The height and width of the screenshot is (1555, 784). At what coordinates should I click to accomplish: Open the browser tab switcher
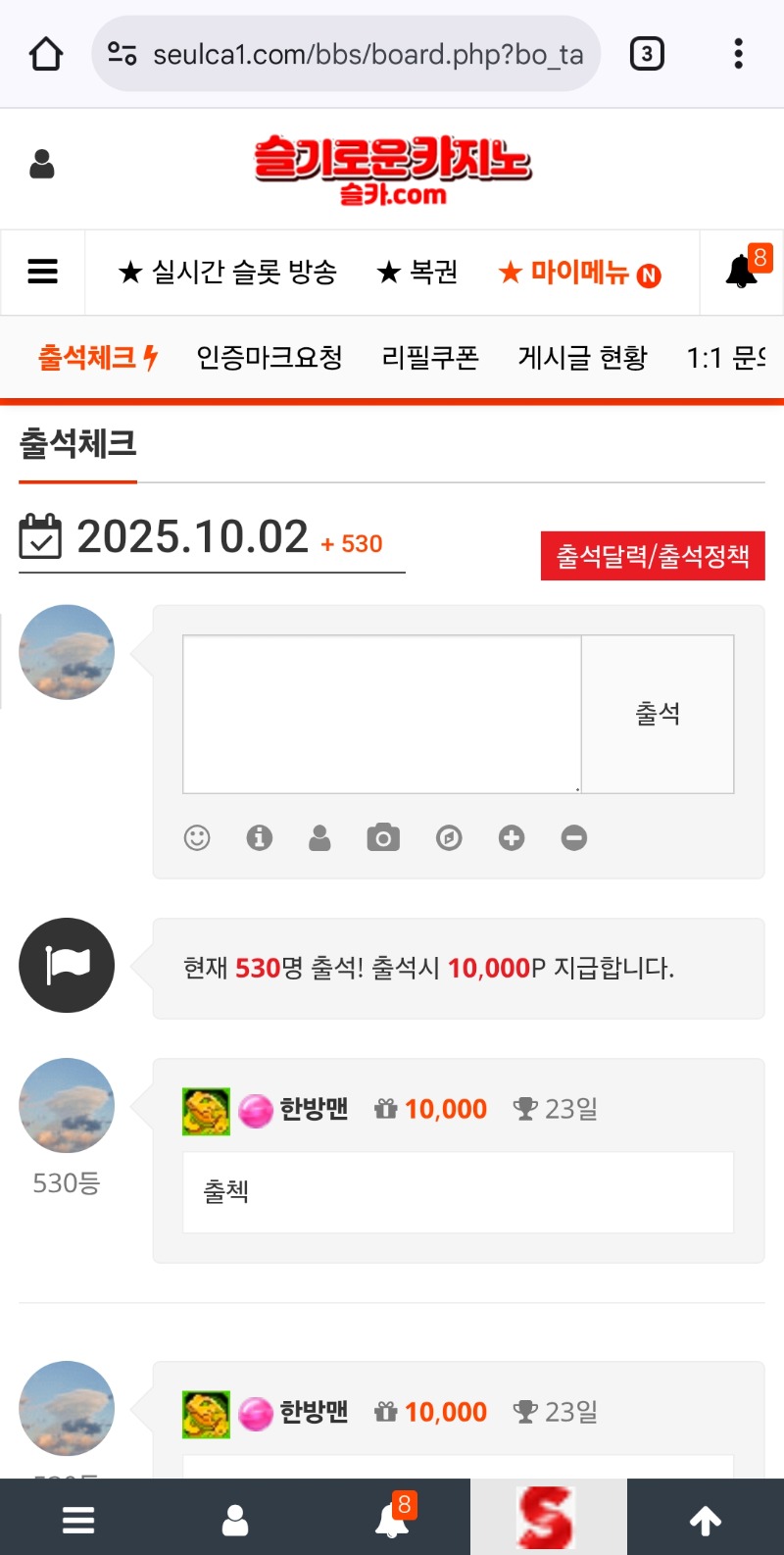pos(646,54)
